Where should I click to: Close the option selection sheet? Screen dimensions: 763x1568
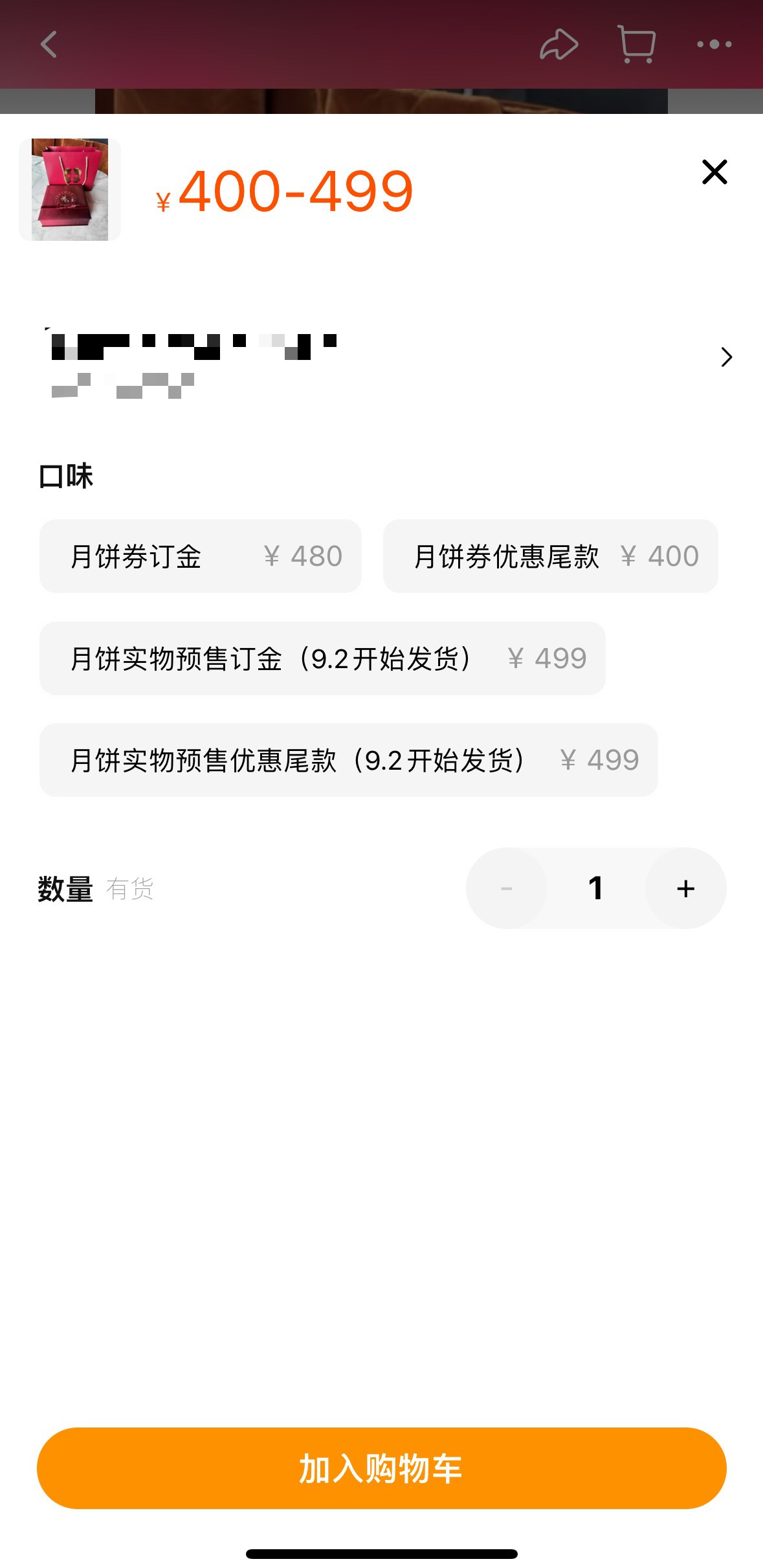714,172
